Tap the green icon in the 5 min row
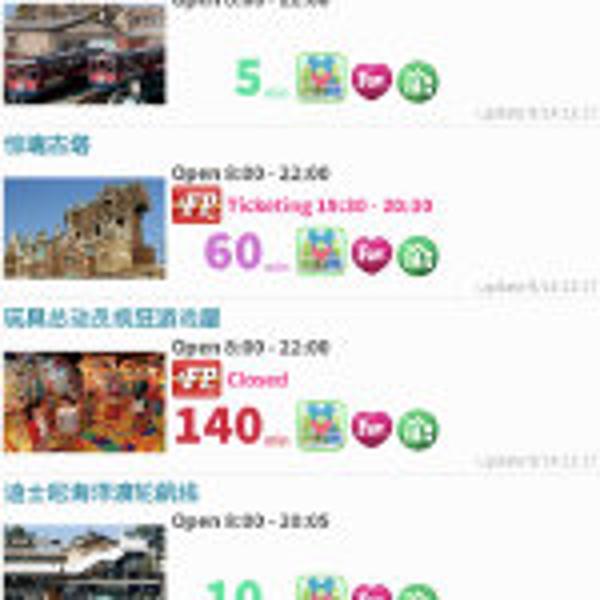600x600 pixels. pyautogui.click(x=418, y=82)
